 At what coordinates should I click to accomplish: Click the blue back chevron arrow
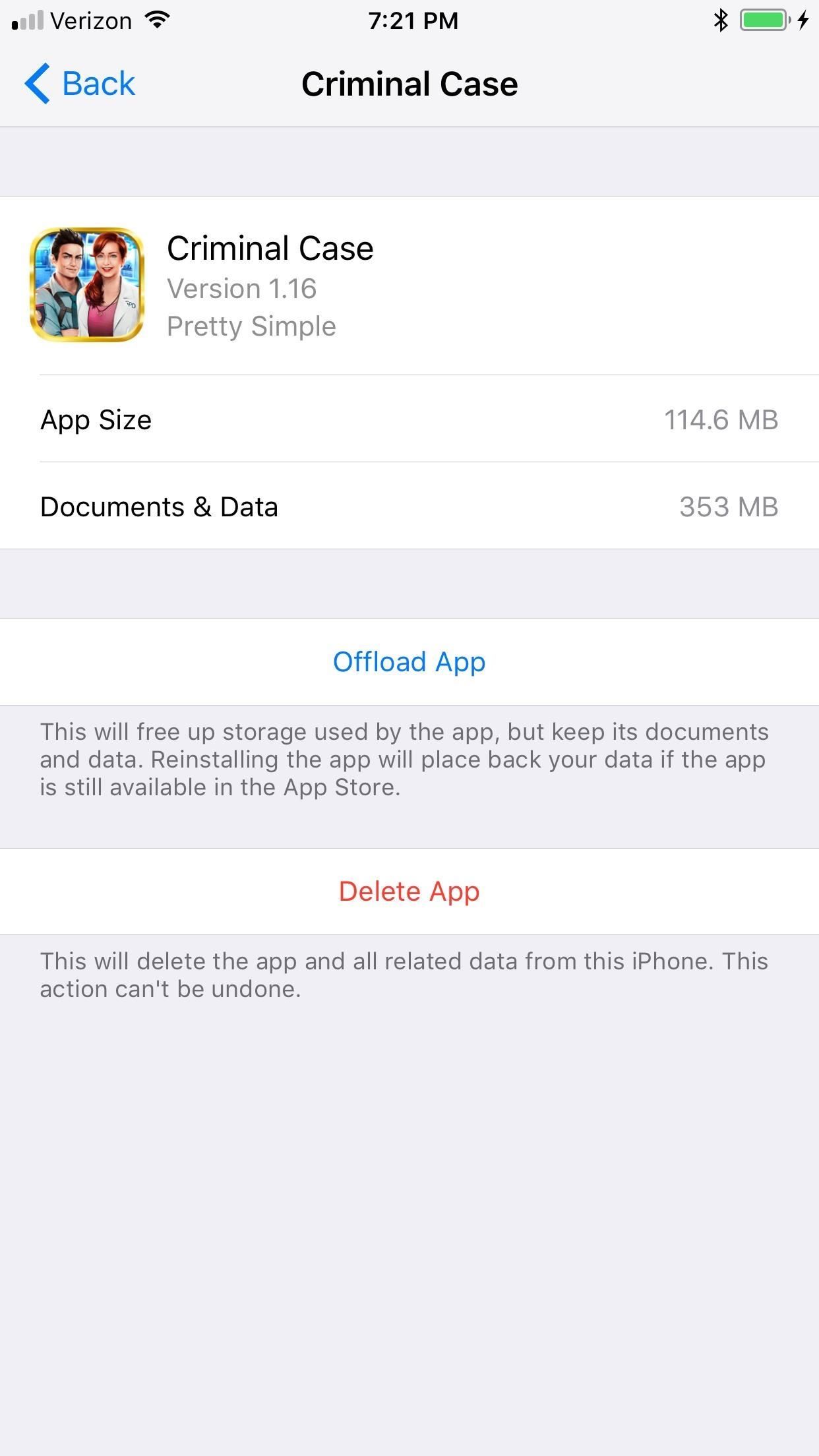(x=38, y=83)
